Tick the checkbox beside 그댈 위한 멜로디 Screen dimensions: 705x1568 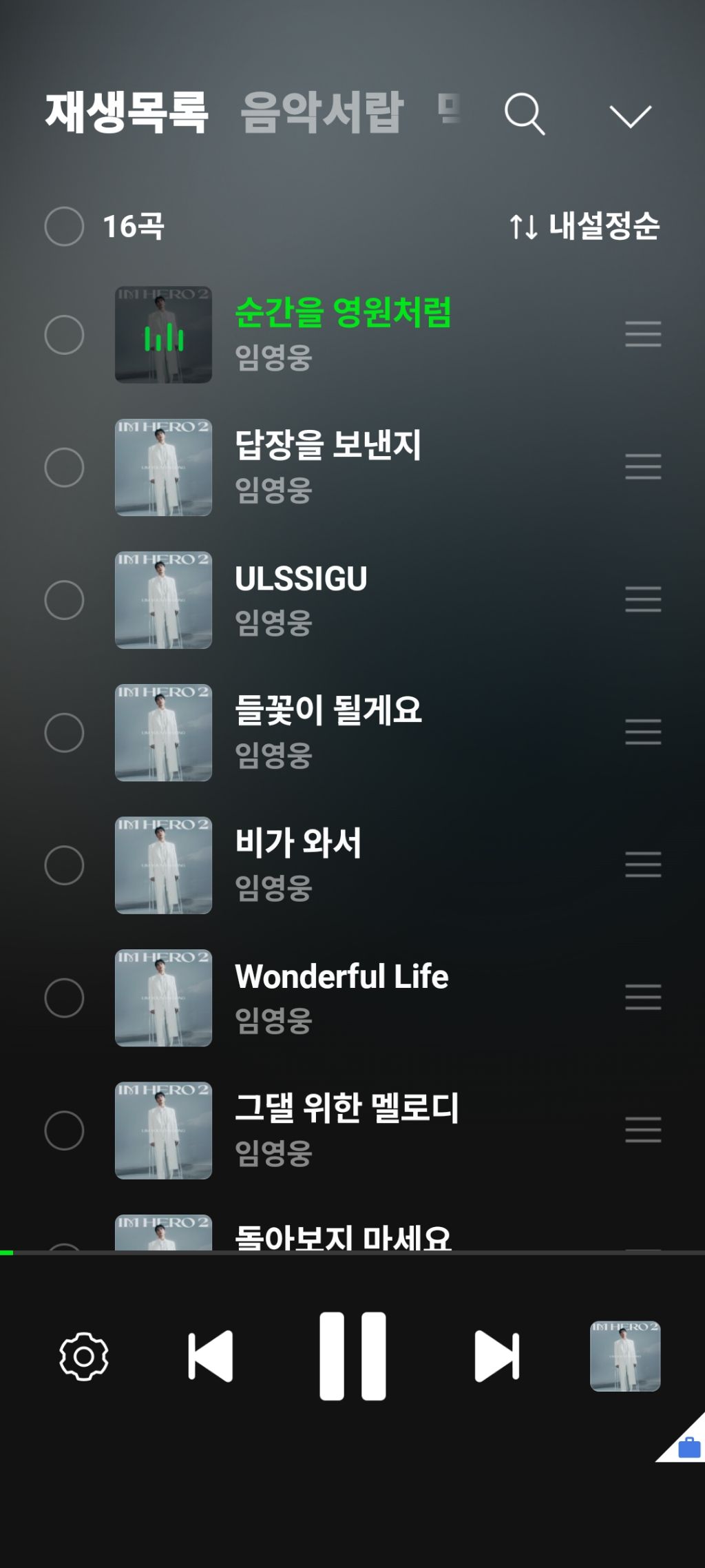(64, 1131)
